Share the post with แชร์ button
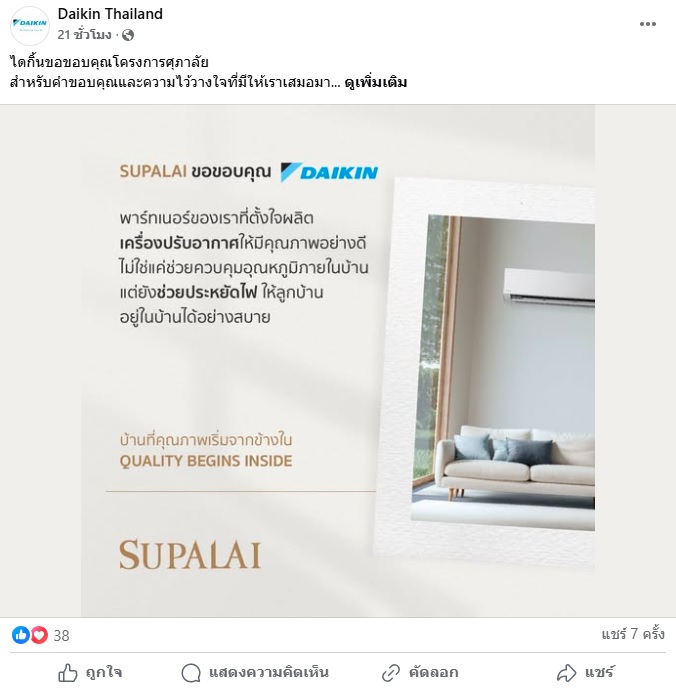 point(586,672)
